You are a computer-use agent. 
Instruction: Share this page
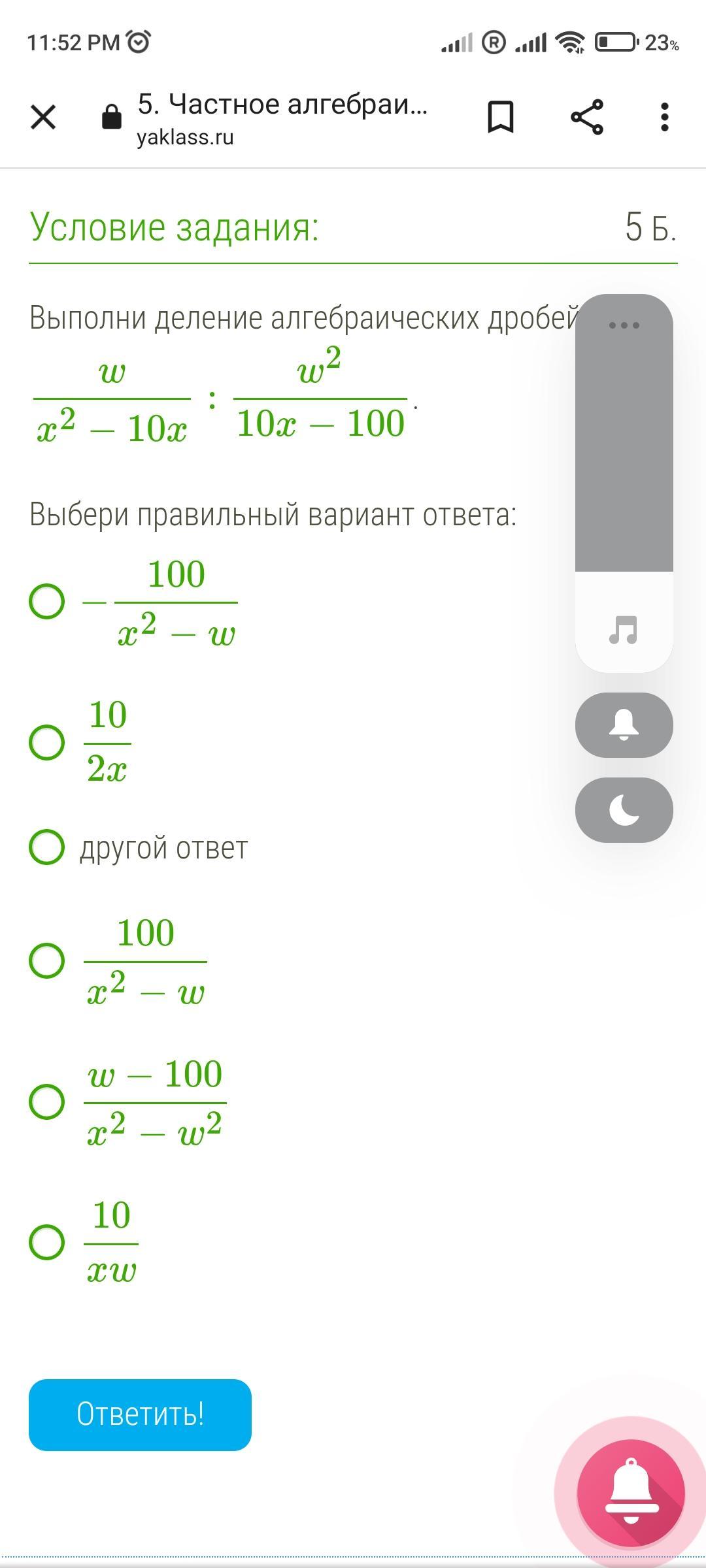587,118
